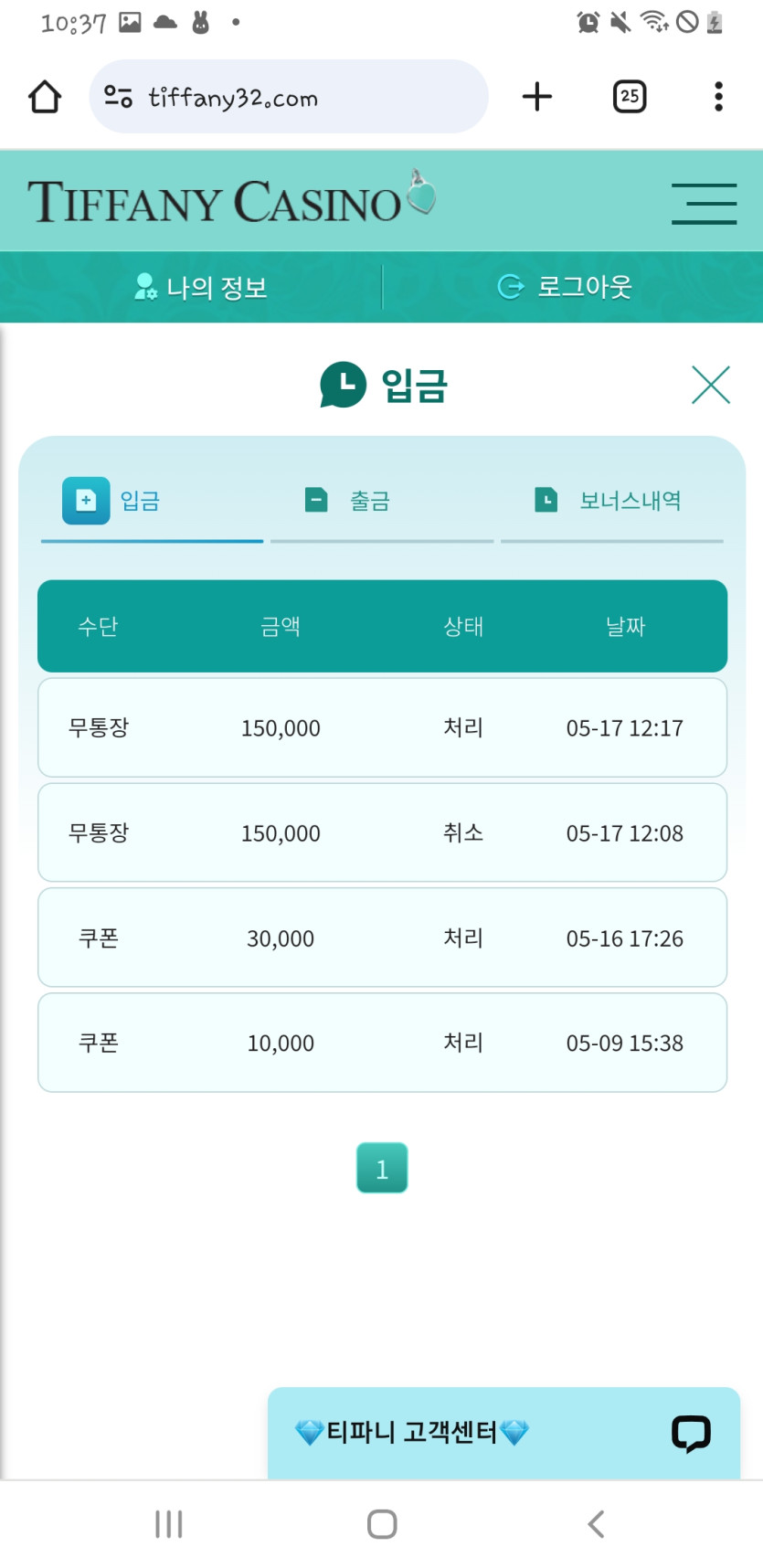Open recent apps from navigation bar
The image size is (763, 1568).
click(169, 1524)
